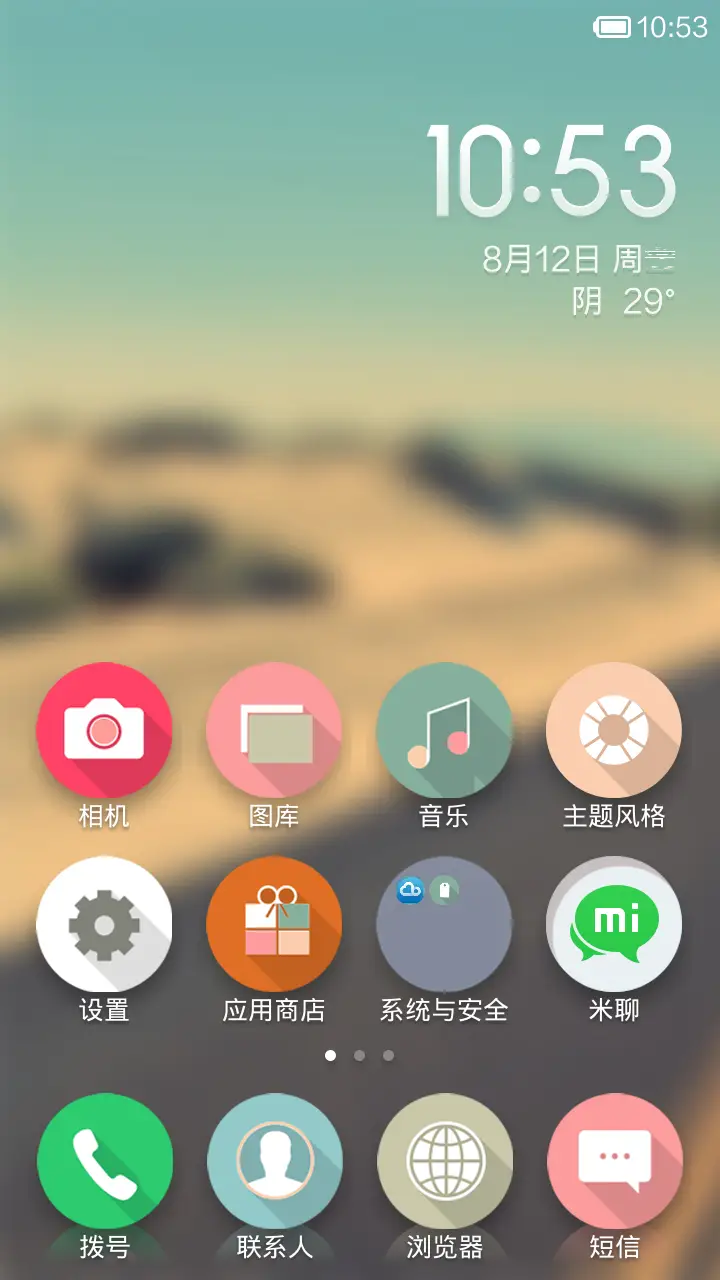Open the 拨号 dialer app
Screen dimensions: 720x1280
105,1160
